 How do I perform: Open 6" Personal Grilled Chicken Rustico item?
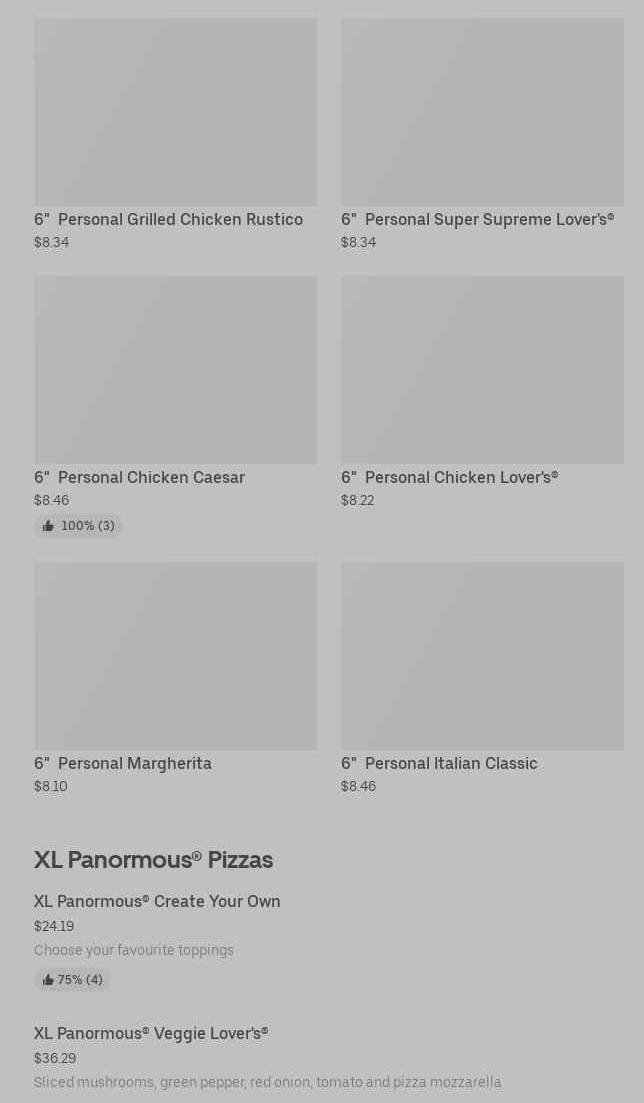tap(175, 134)
